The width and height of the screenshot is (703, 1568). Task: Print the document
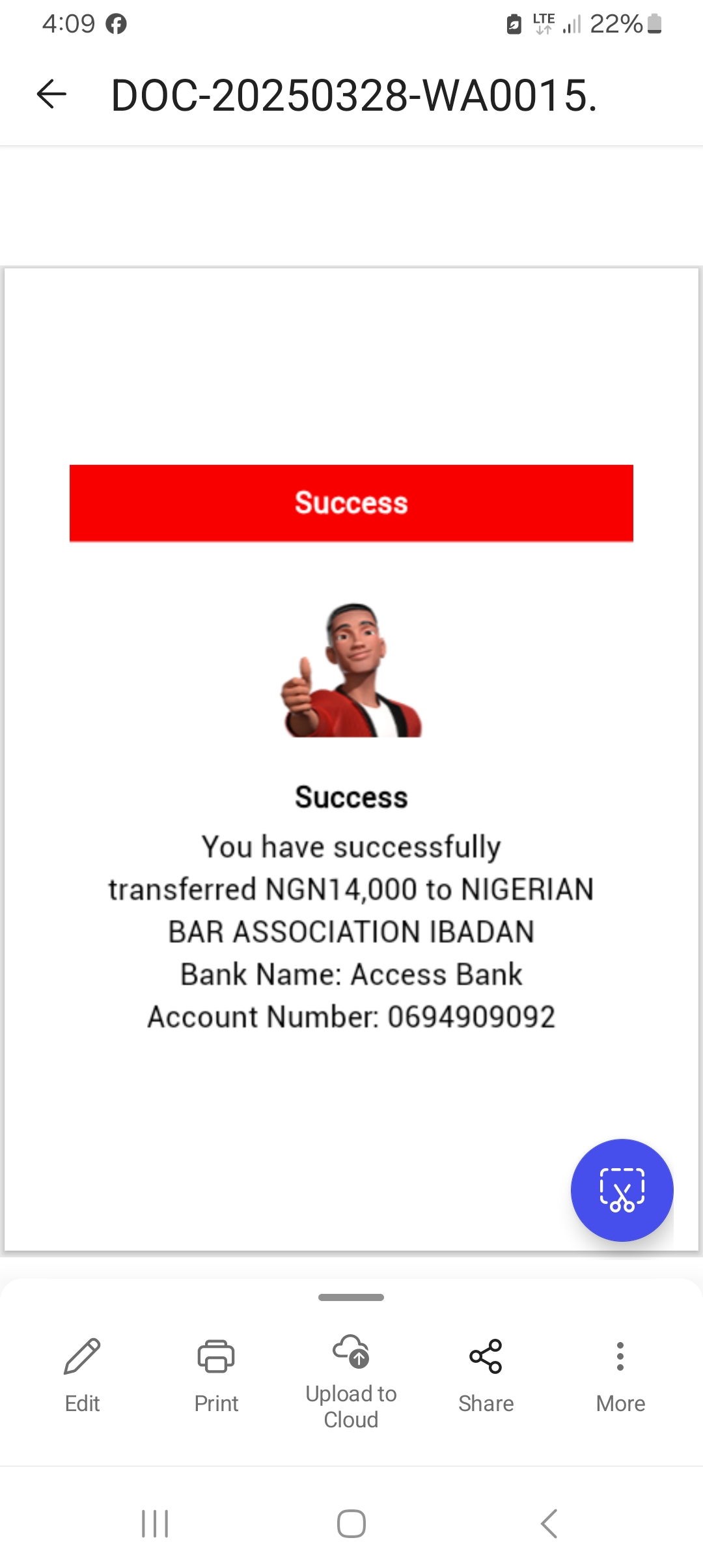pyautogui.click(x=216, y=1374)
